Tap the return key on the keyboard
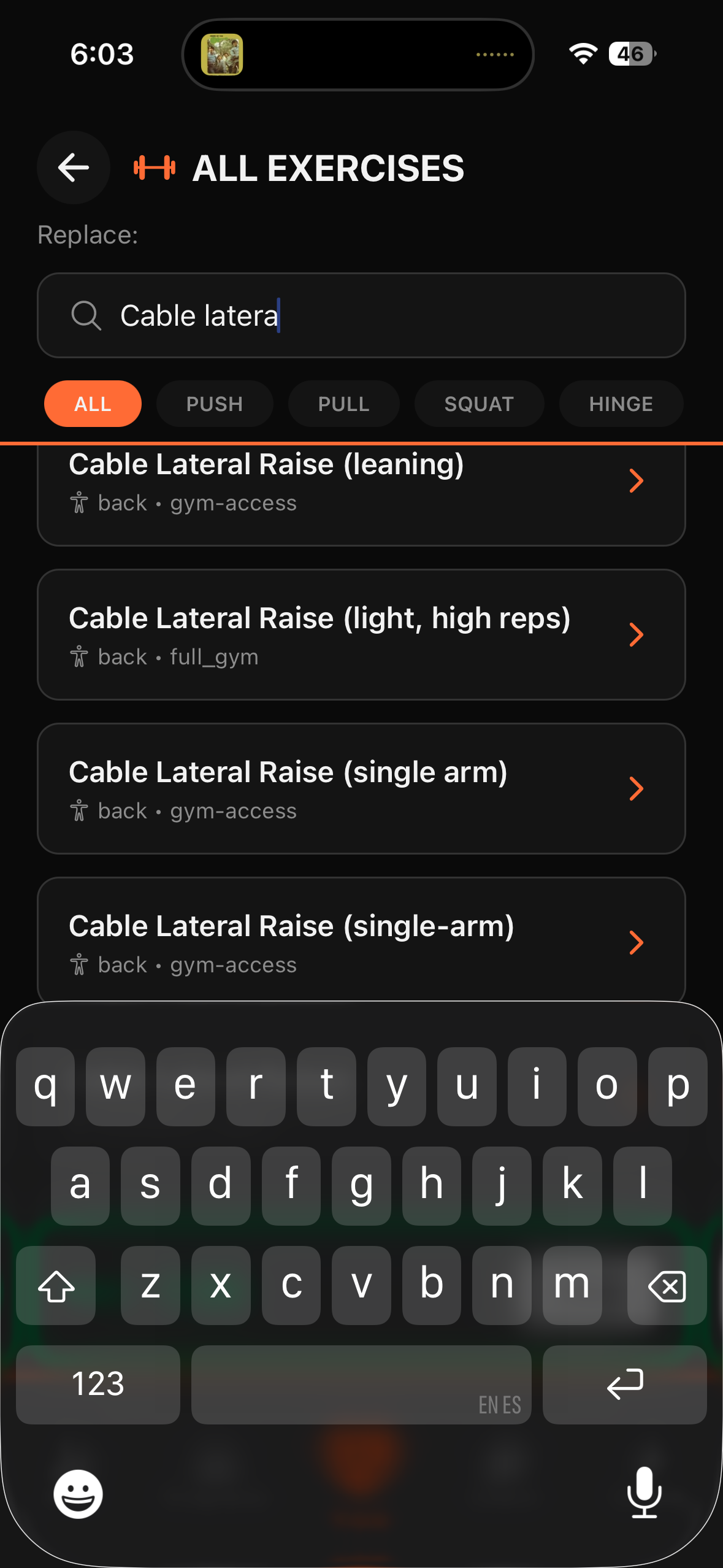The height and width of the screenshot is (1568, 723). tap(624, 1385)
